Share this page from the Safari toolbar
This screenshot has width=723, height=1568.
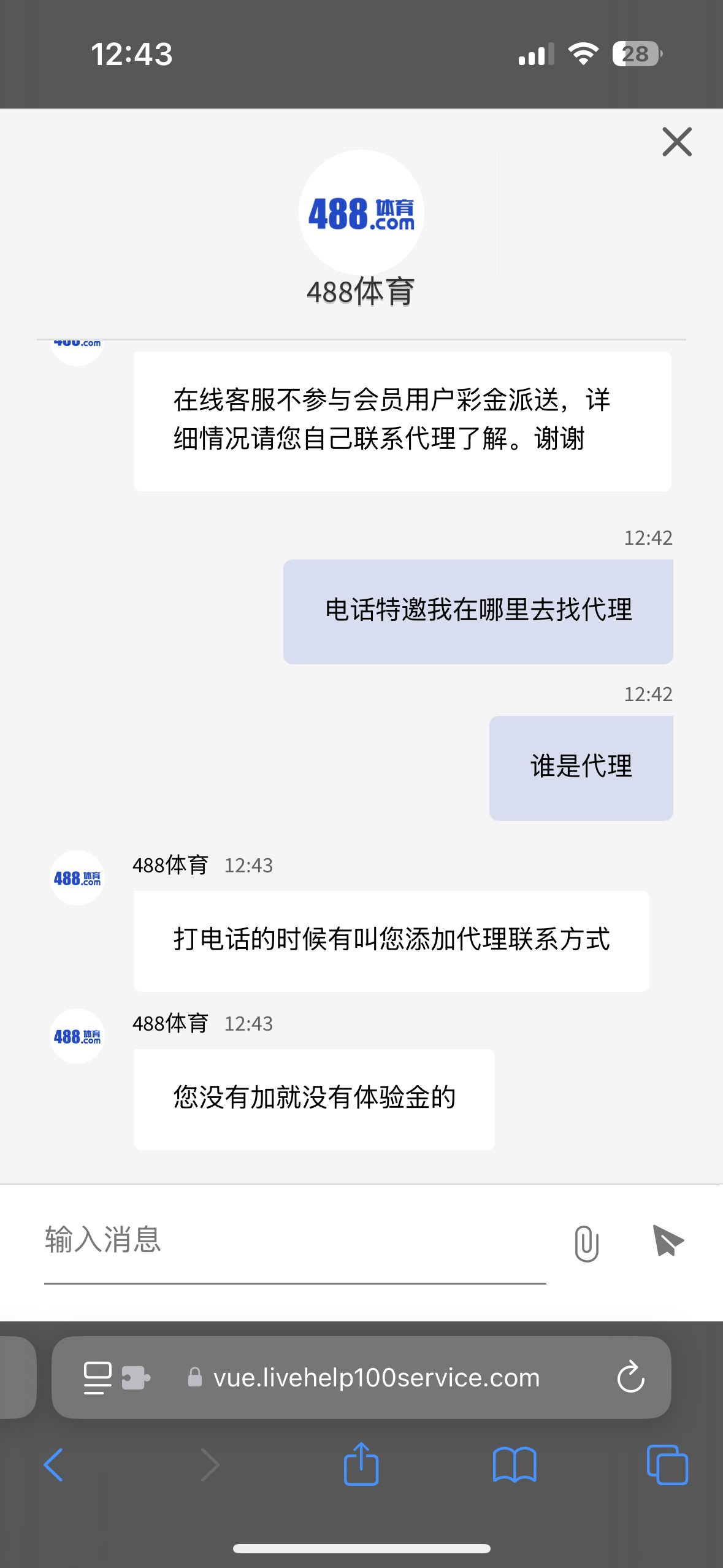[x=361, y=1465]
